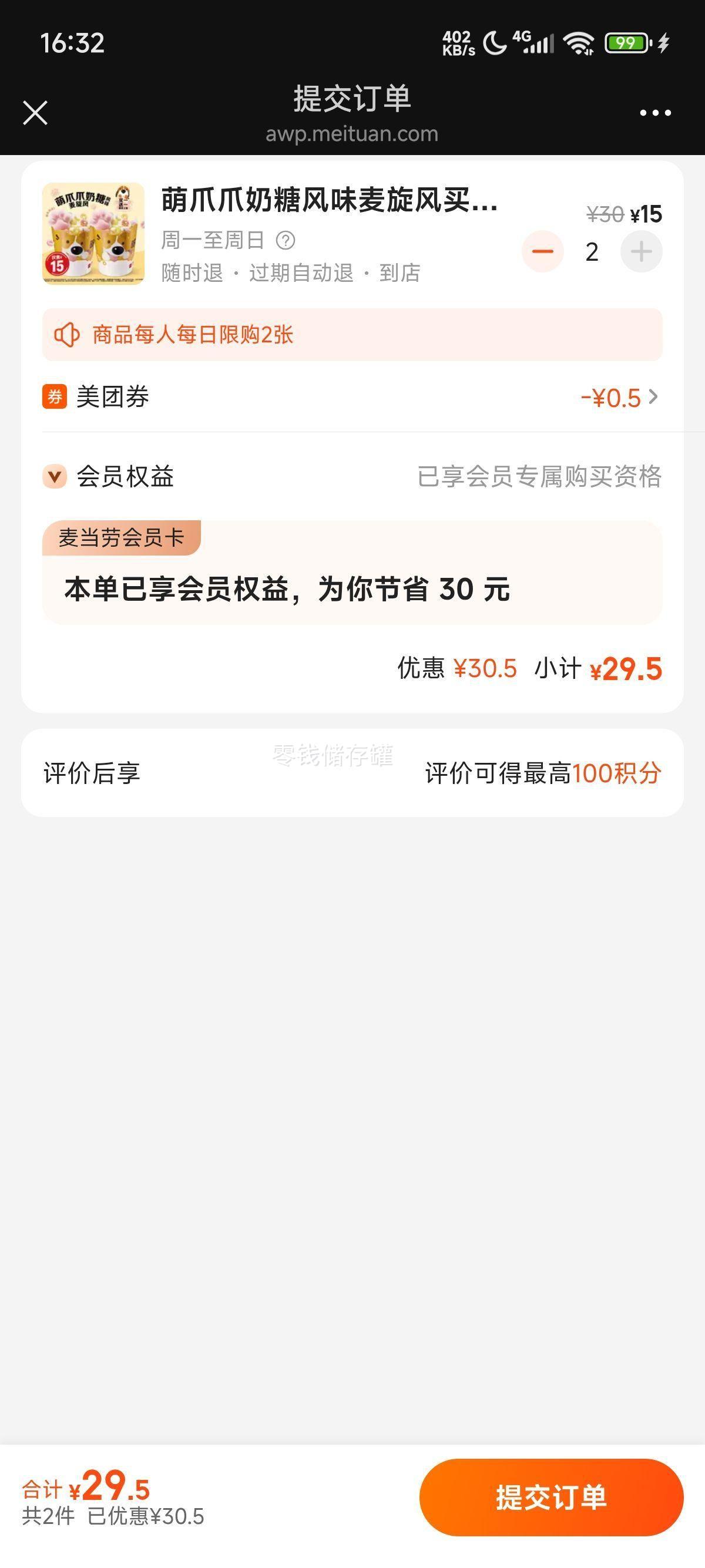Submit the order with 提交订单

tap(551, 1497)
